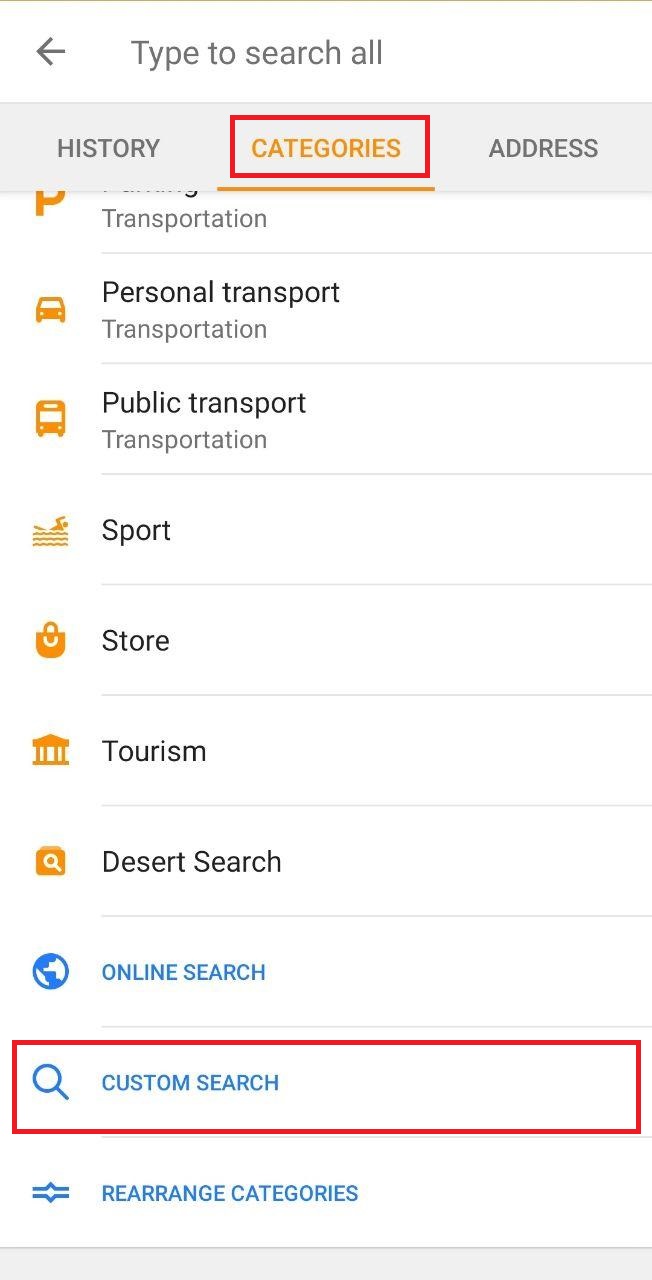652x1280 pixels.
Task: Tap the back arrow
Action: click(50, 52)
